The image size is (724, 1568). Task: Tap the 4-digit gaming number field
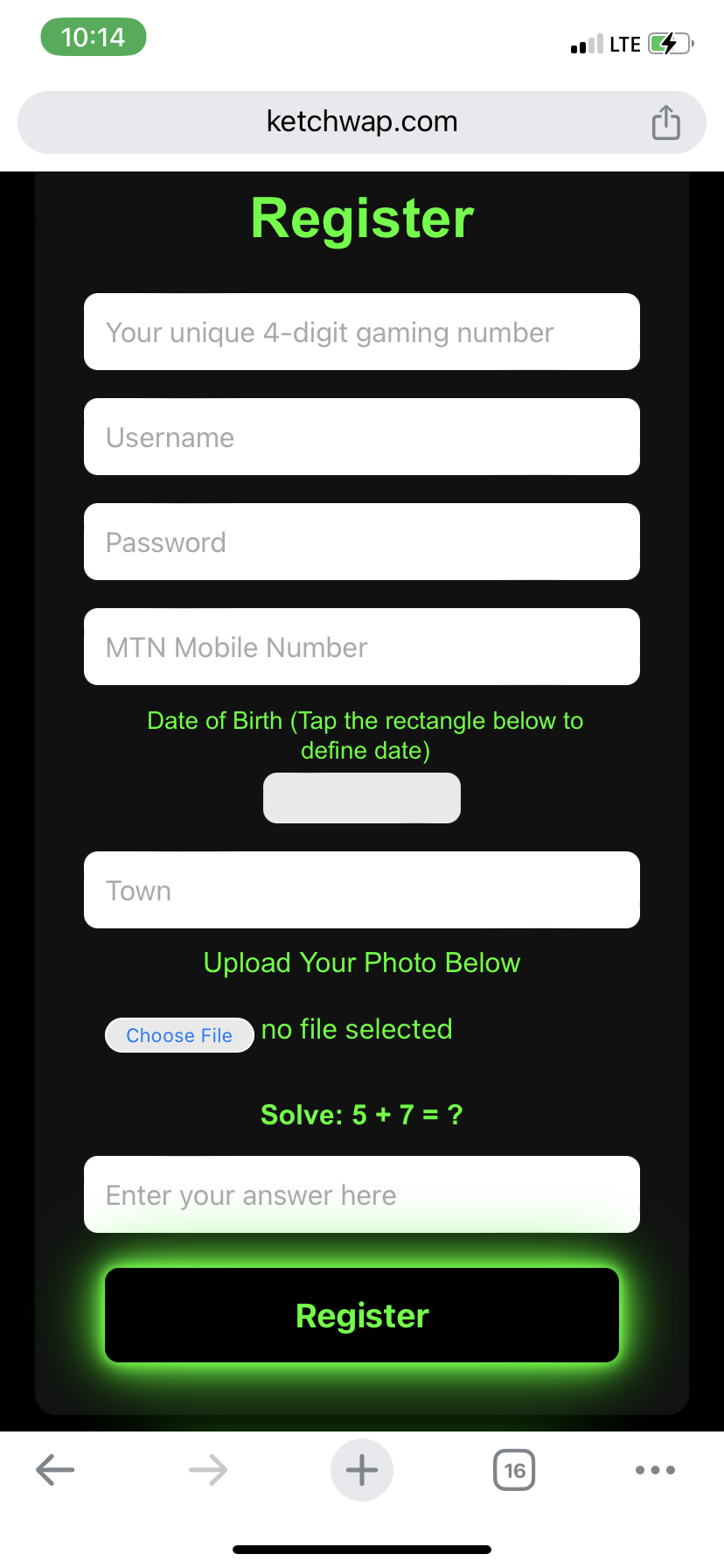click(x=361, y=332)
